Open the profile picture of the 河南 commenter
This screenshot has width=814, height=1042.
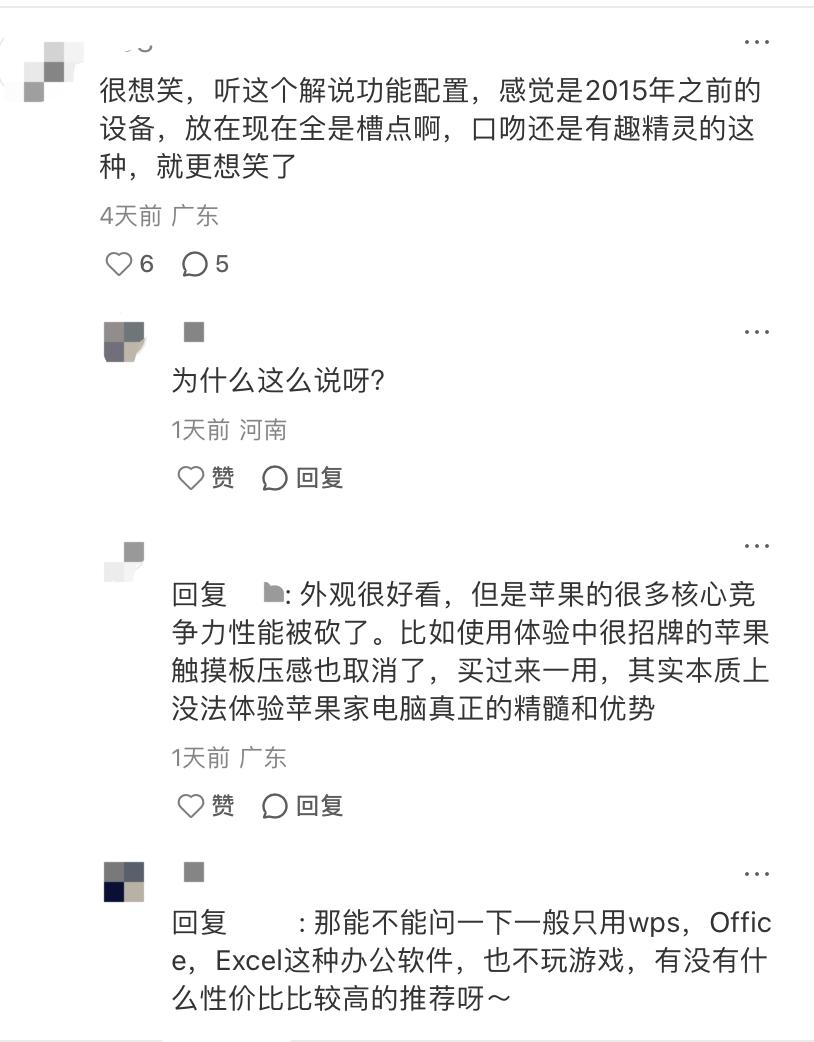pyautogui.click(x=124, y=342)
